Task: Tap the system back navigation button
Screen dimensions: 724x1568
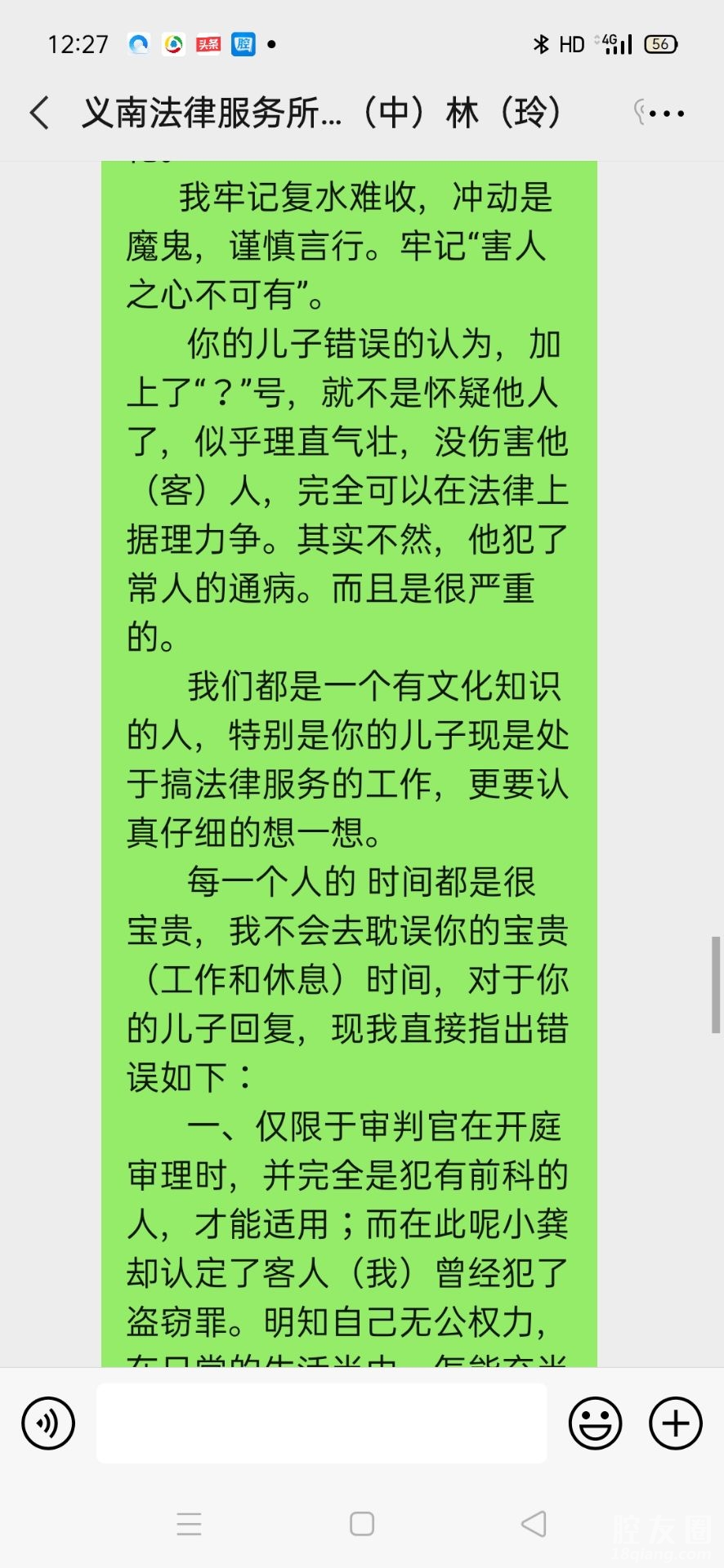Action: pyautogui.click(x=533, y=1524)
